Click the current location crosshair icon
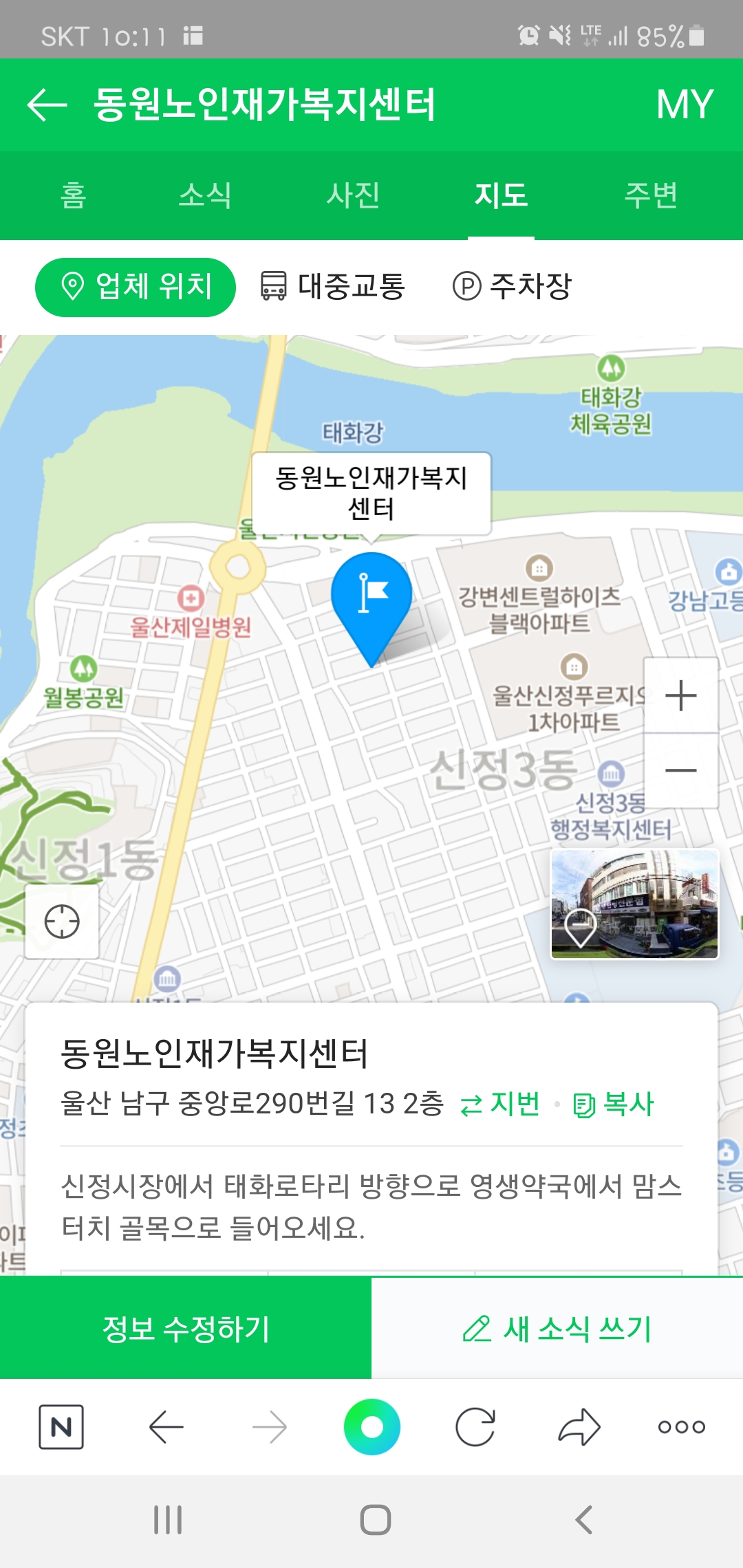Viewport: 743px width, 1568px height. [x=61, y=922]
